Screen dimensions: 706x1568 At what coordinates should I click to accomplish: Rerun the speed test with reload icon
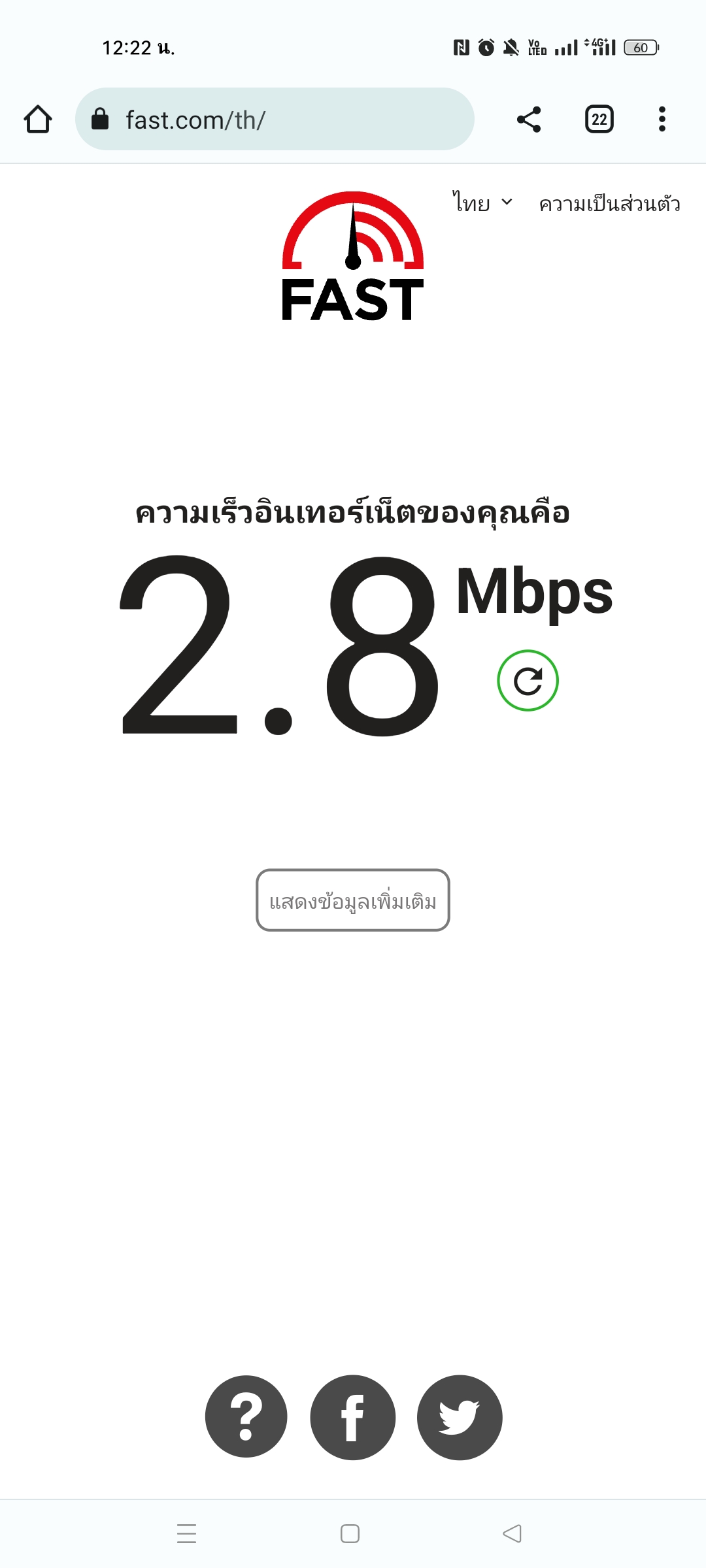528,681
